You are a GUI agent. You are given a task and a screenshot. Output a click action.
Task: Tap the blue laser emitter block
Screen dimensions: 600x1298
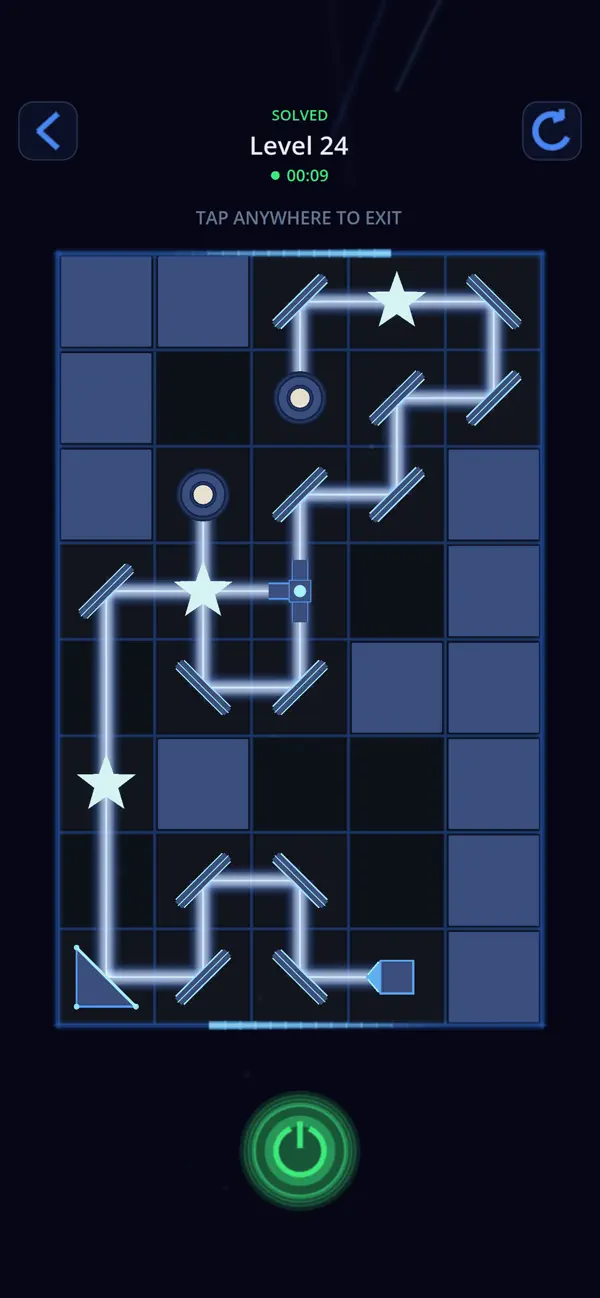pos(391,977)
